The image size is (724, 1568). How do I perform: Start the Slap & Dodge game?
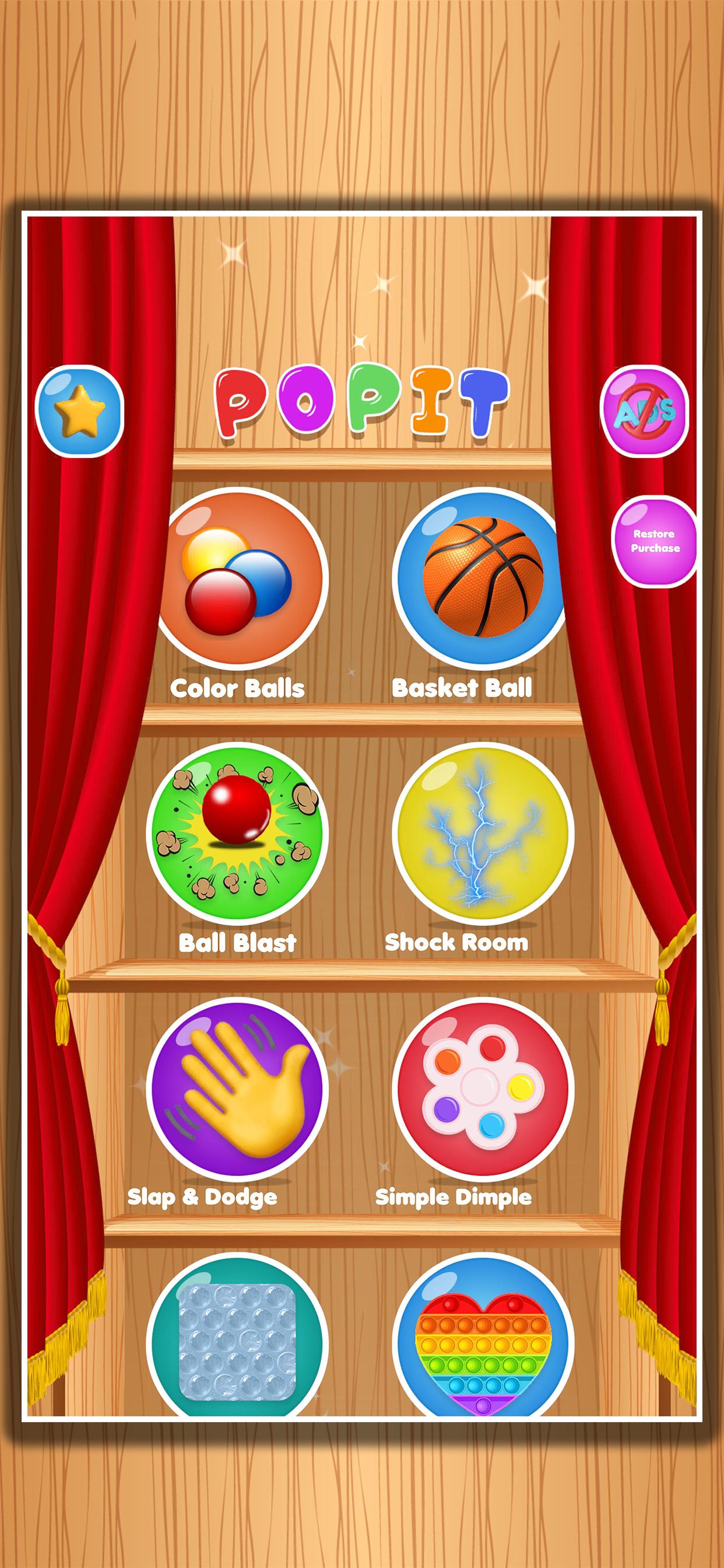[x=237, y=1088]
